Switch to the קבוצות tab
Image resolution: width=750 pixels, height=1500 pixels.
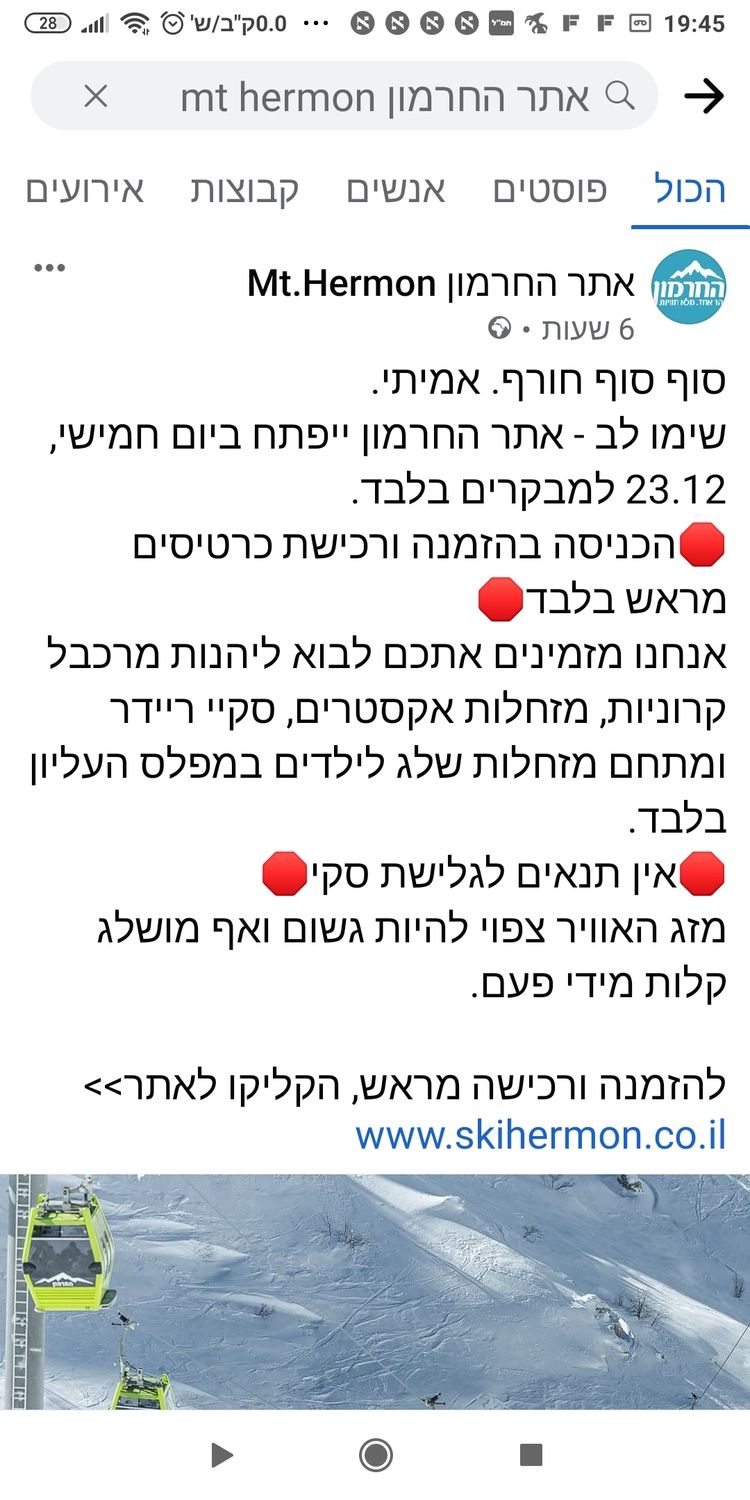[245, 190]
